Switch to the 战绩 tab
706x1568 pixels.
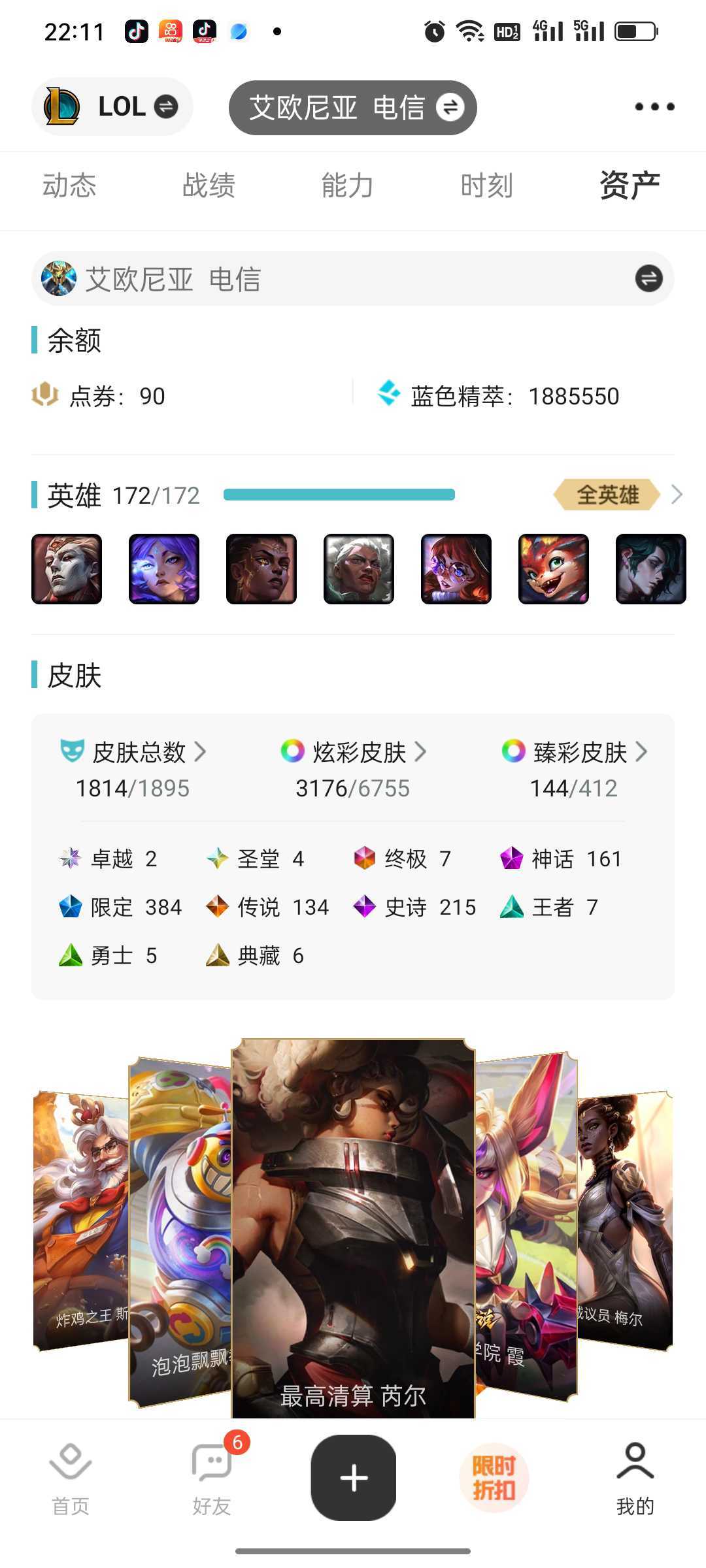point(210,186)
